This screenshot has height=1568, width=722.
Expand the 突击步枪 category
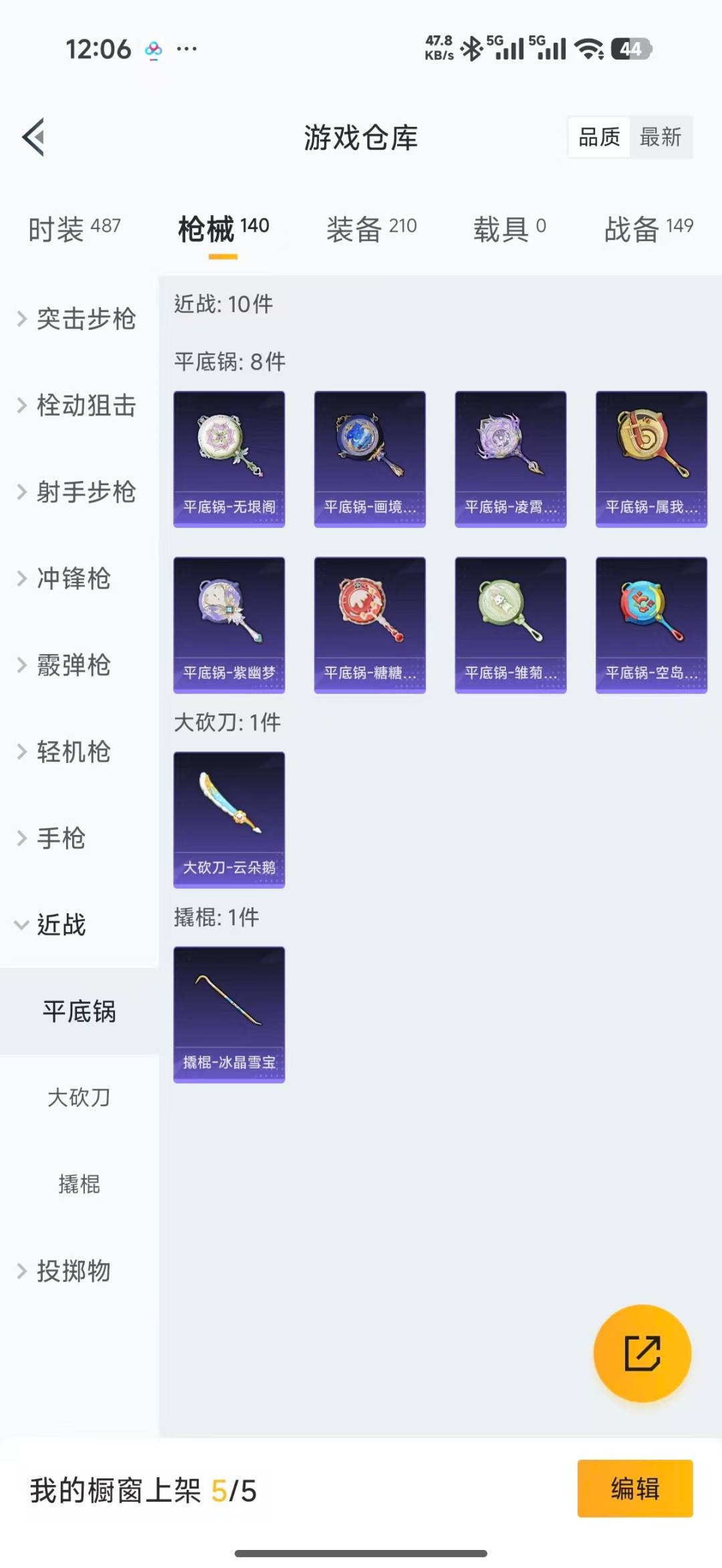click(78, 319)
